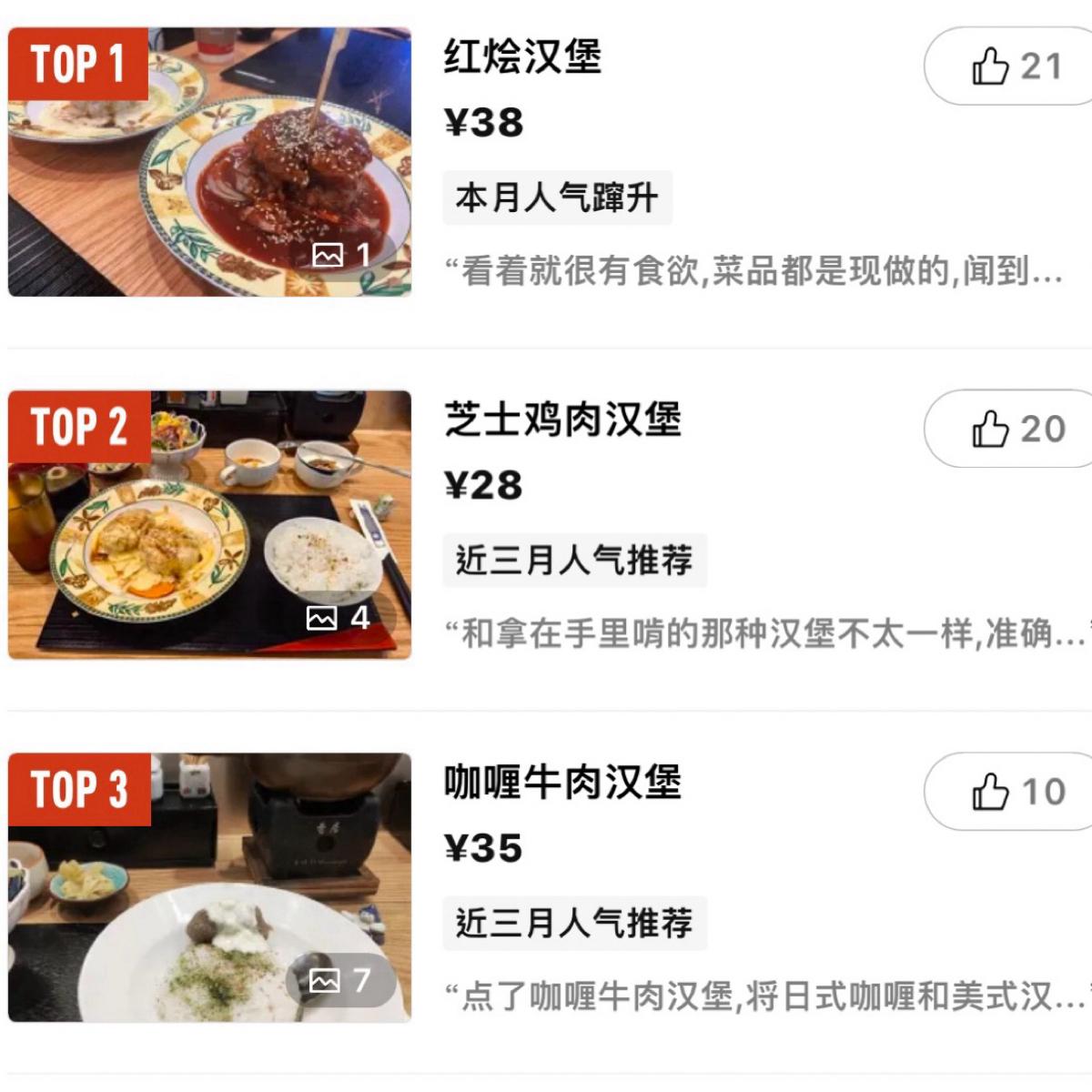1092x1092 pixels.
Task: Open the 芝士鸡肉汉堡 dish details
Action: (562, 420)
